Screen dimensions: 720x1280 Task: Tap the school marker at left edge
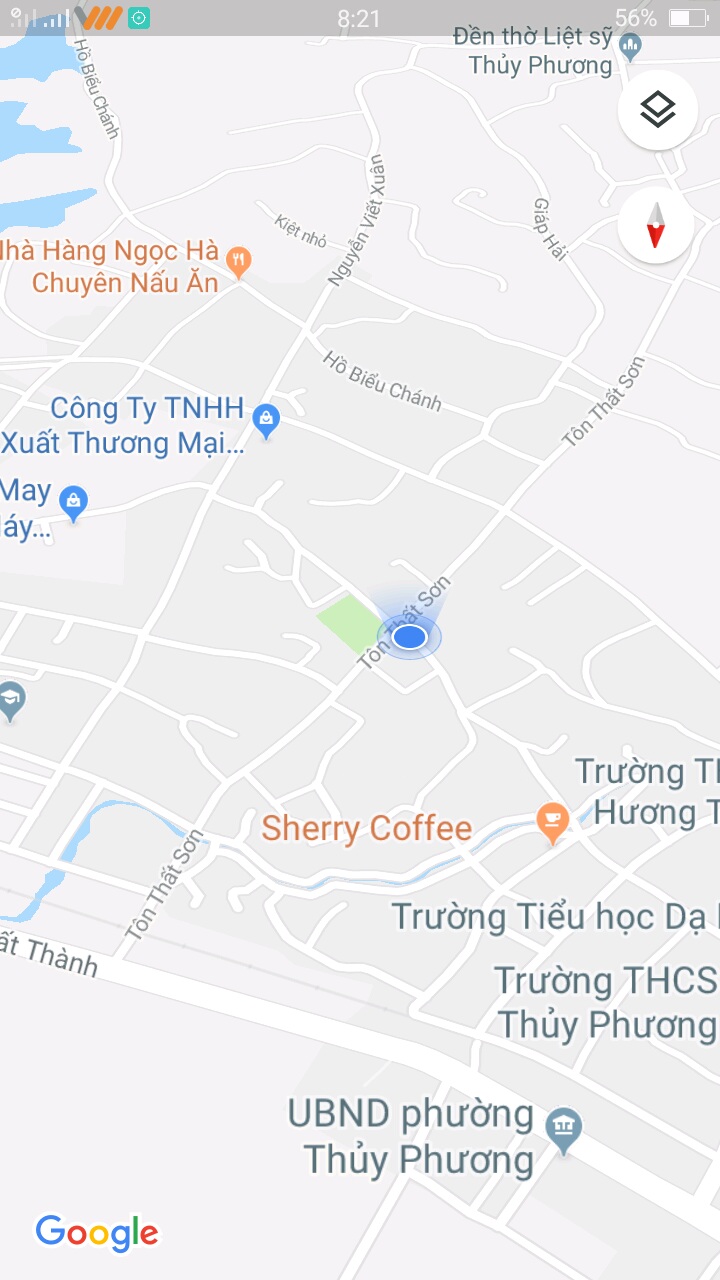[x=10, y=699]
